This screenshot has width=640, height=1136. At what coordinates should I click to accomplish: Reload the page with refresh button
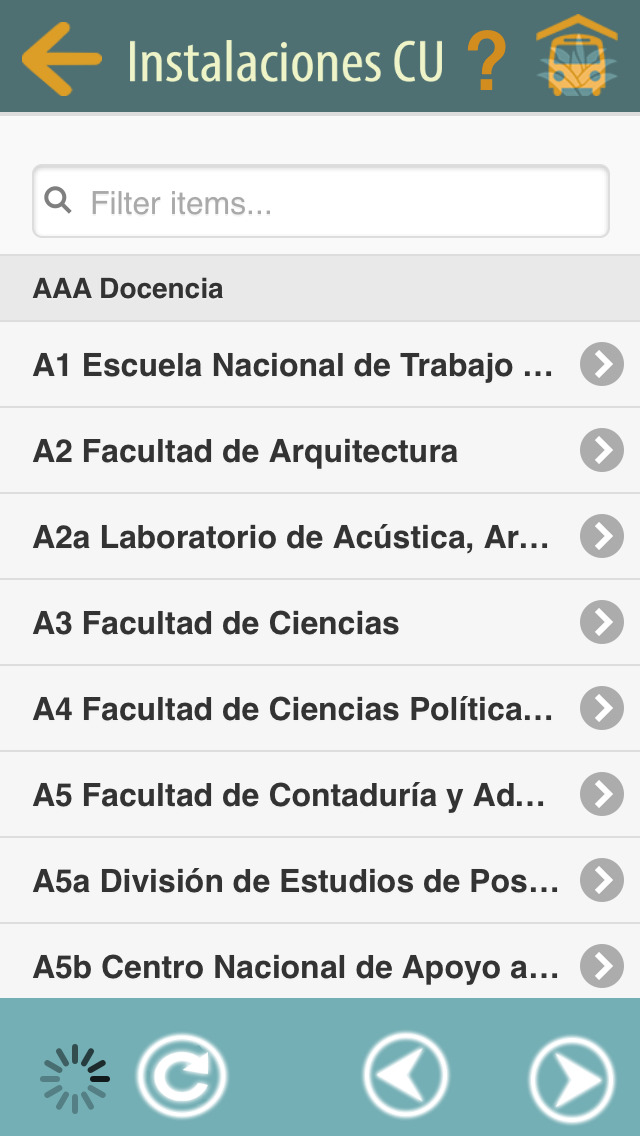182,1077
